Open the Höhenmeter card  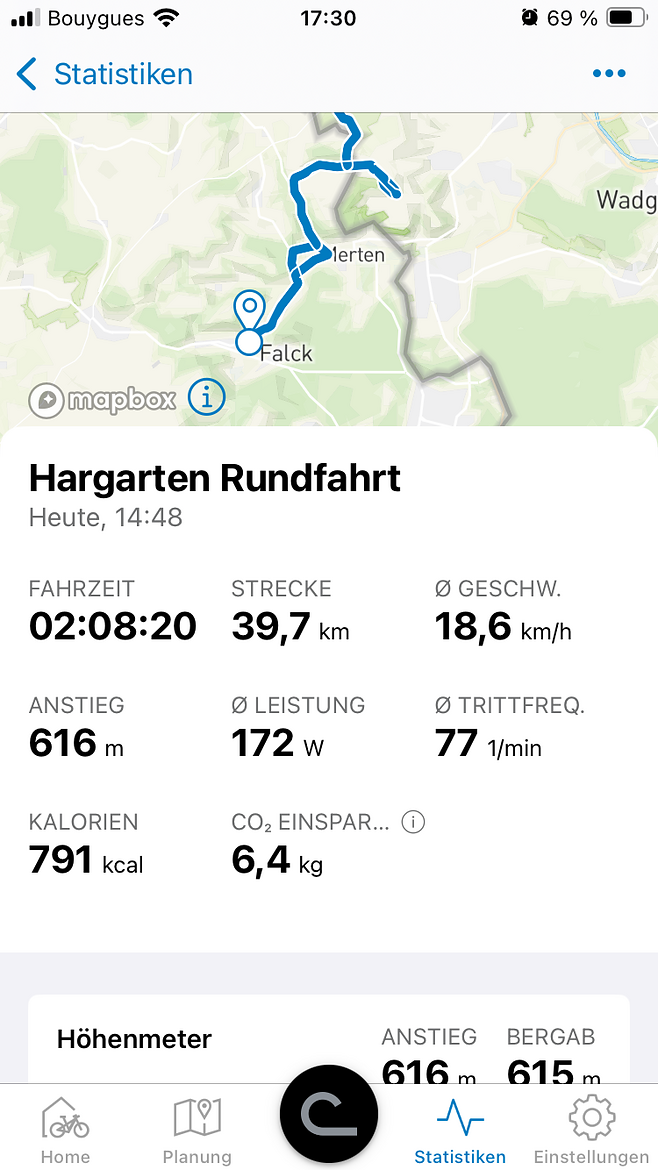[329, 1039]
